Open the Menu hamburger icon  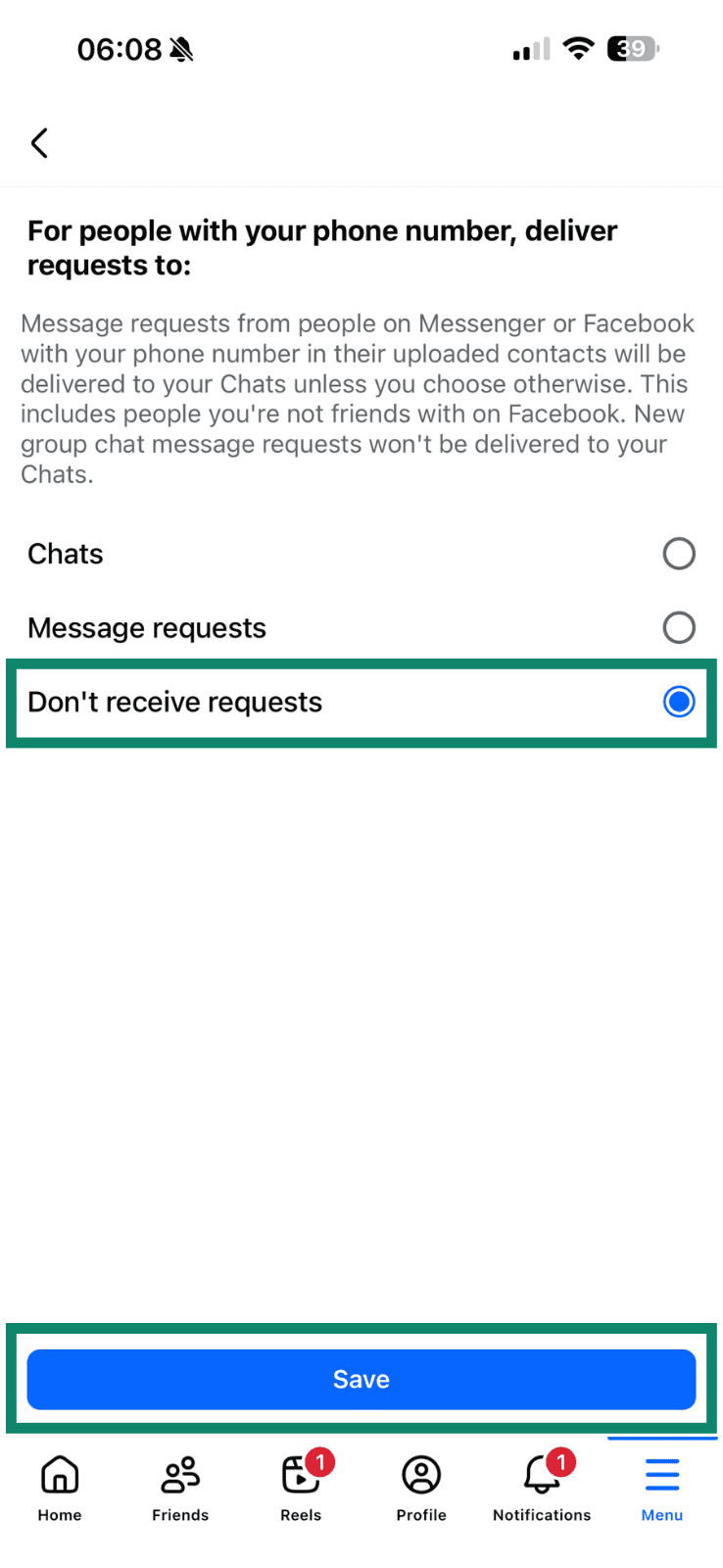(x=661, y=1472)
